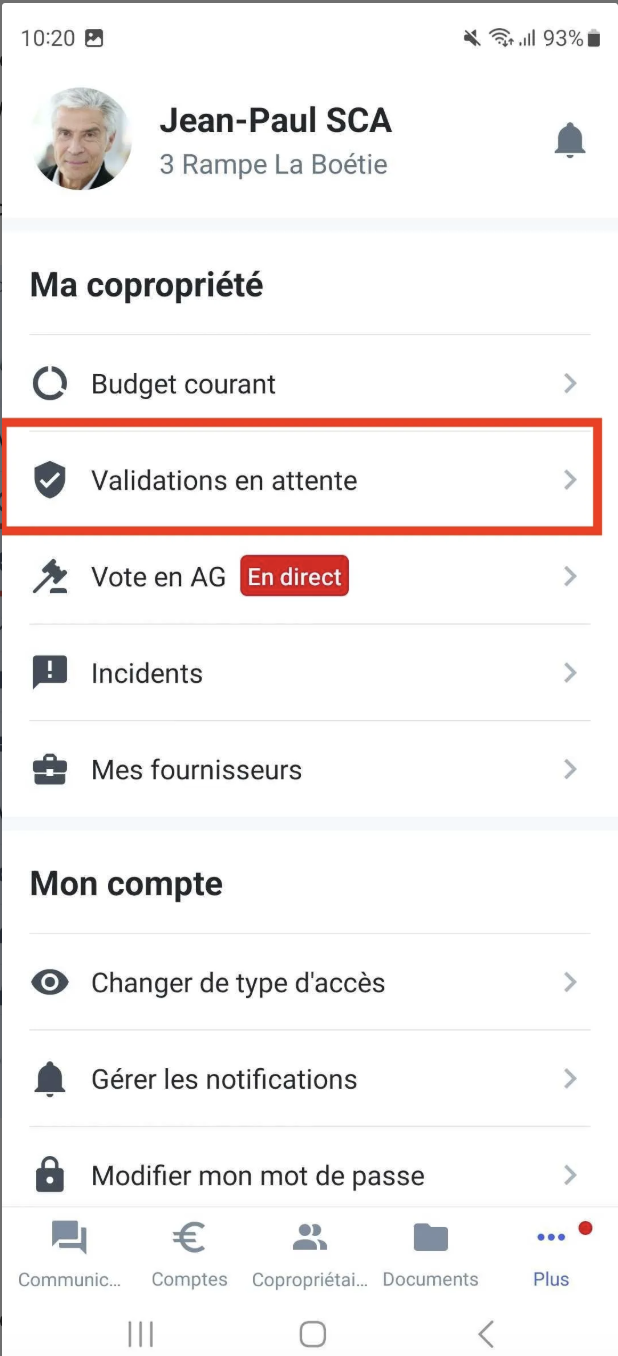The width and height of the screenshot is (618, 1356).
Task: Select the Plus tab
Action: [551, 1254]
